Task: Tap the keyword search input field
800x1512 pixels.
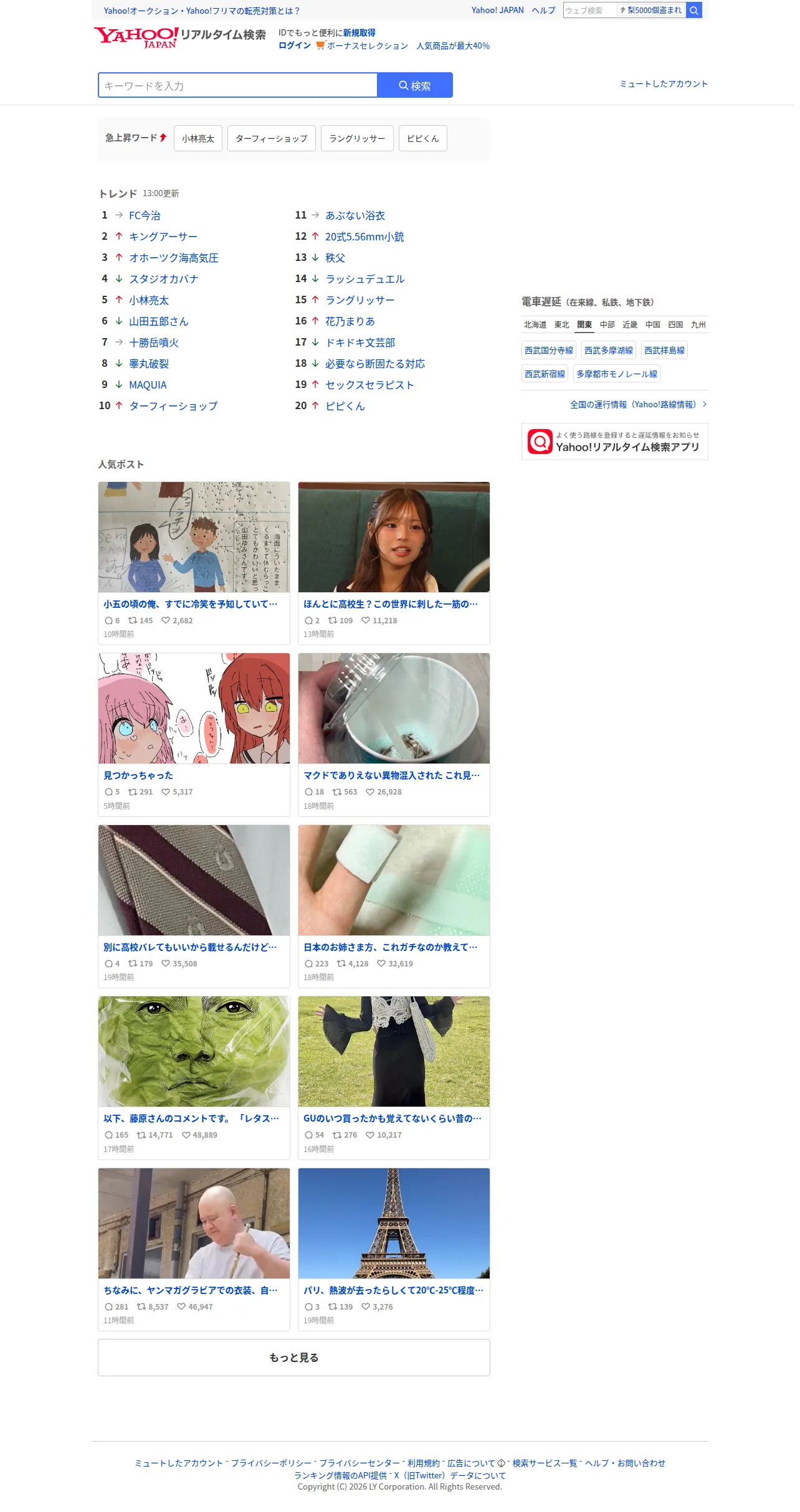Action: point(237,85)
